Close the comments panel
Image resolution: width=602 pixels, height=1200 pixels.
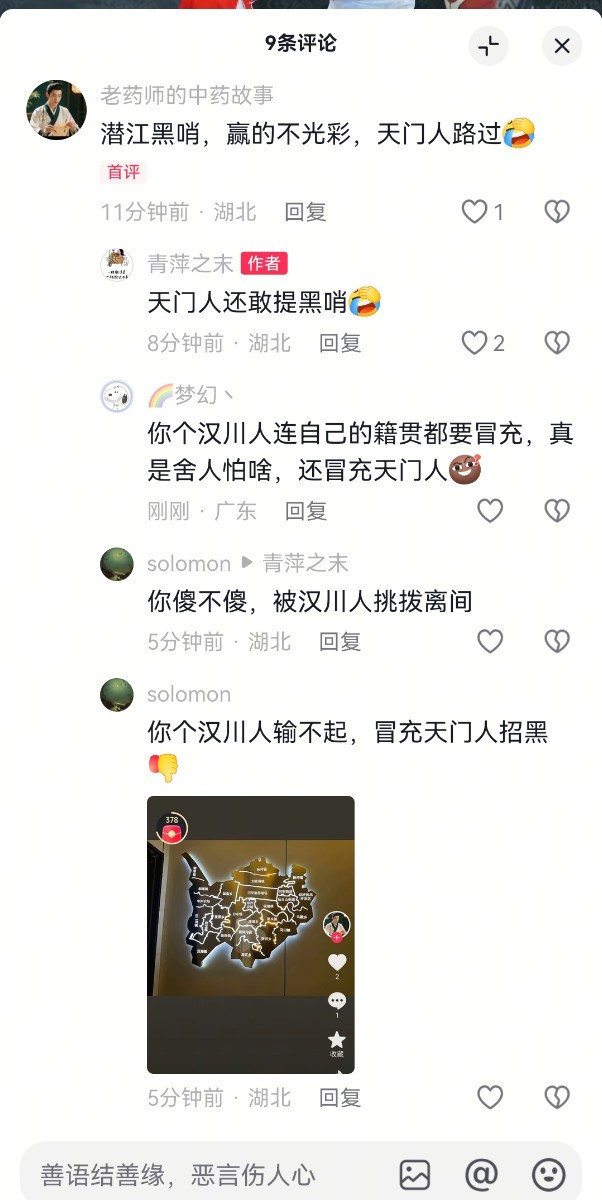click(562, 46)
